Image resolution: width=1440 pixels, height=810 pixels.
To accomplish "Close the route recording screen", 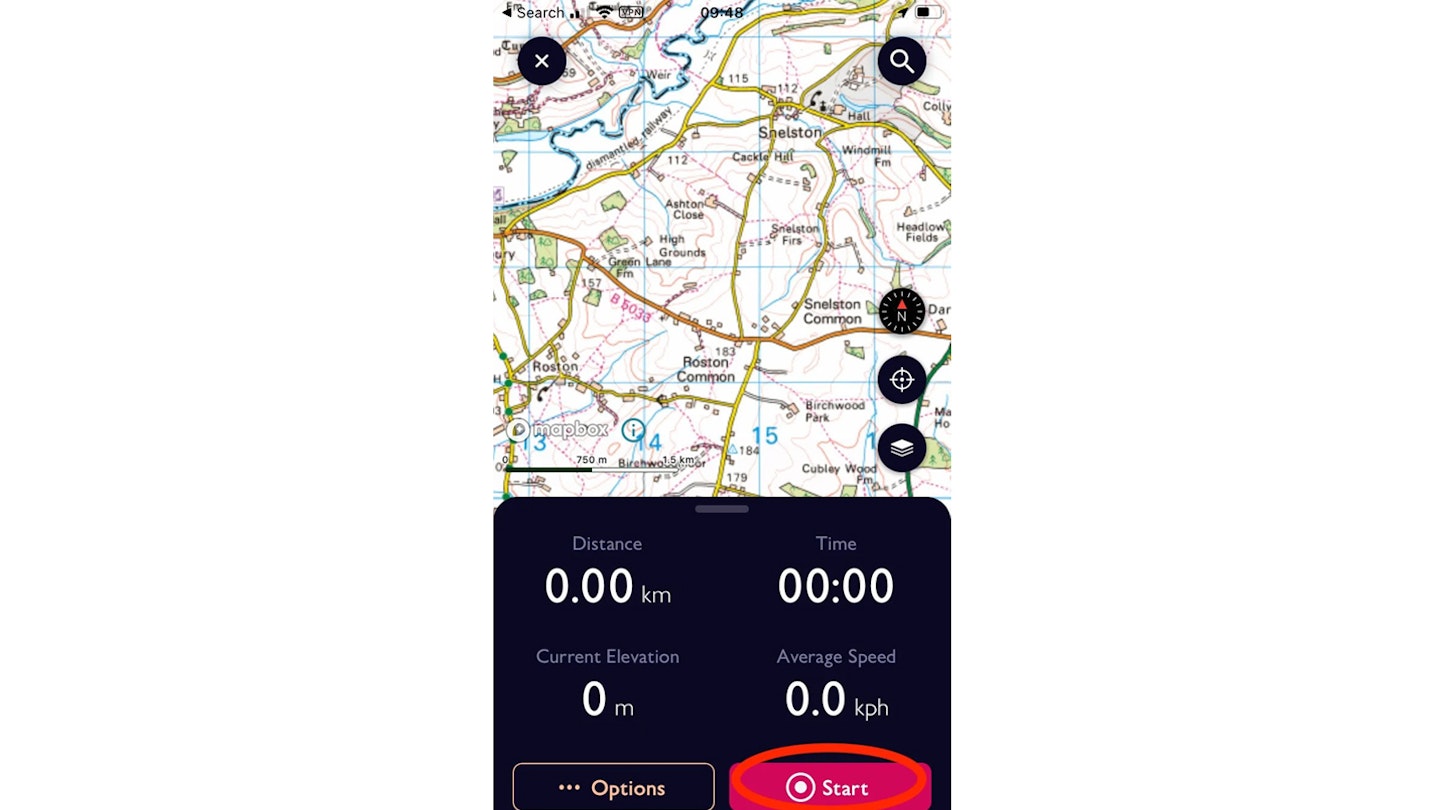I will (x=541, y=61).
